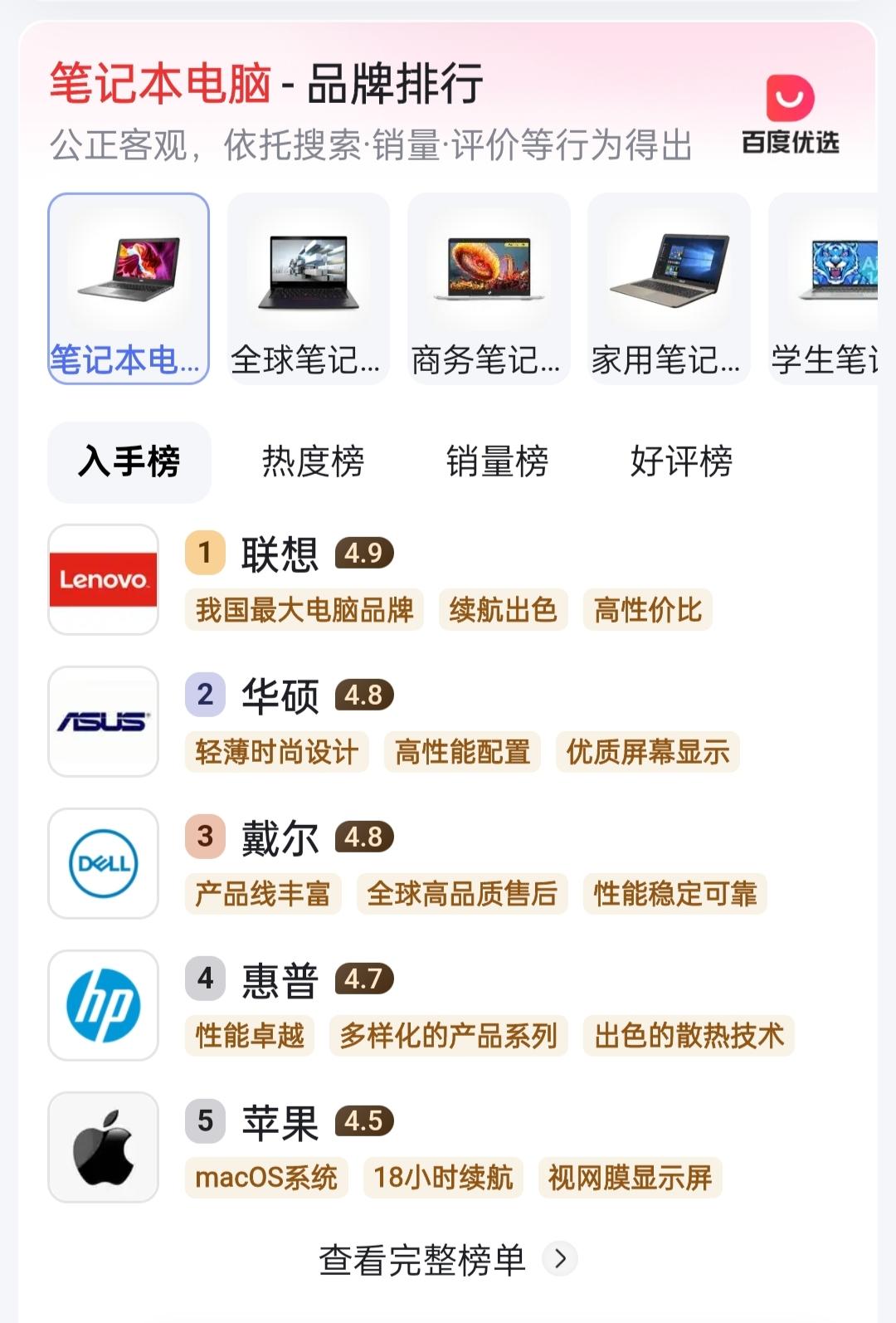
Task: Tap the 苹果 brand entry
Action: click(280, 1122)
